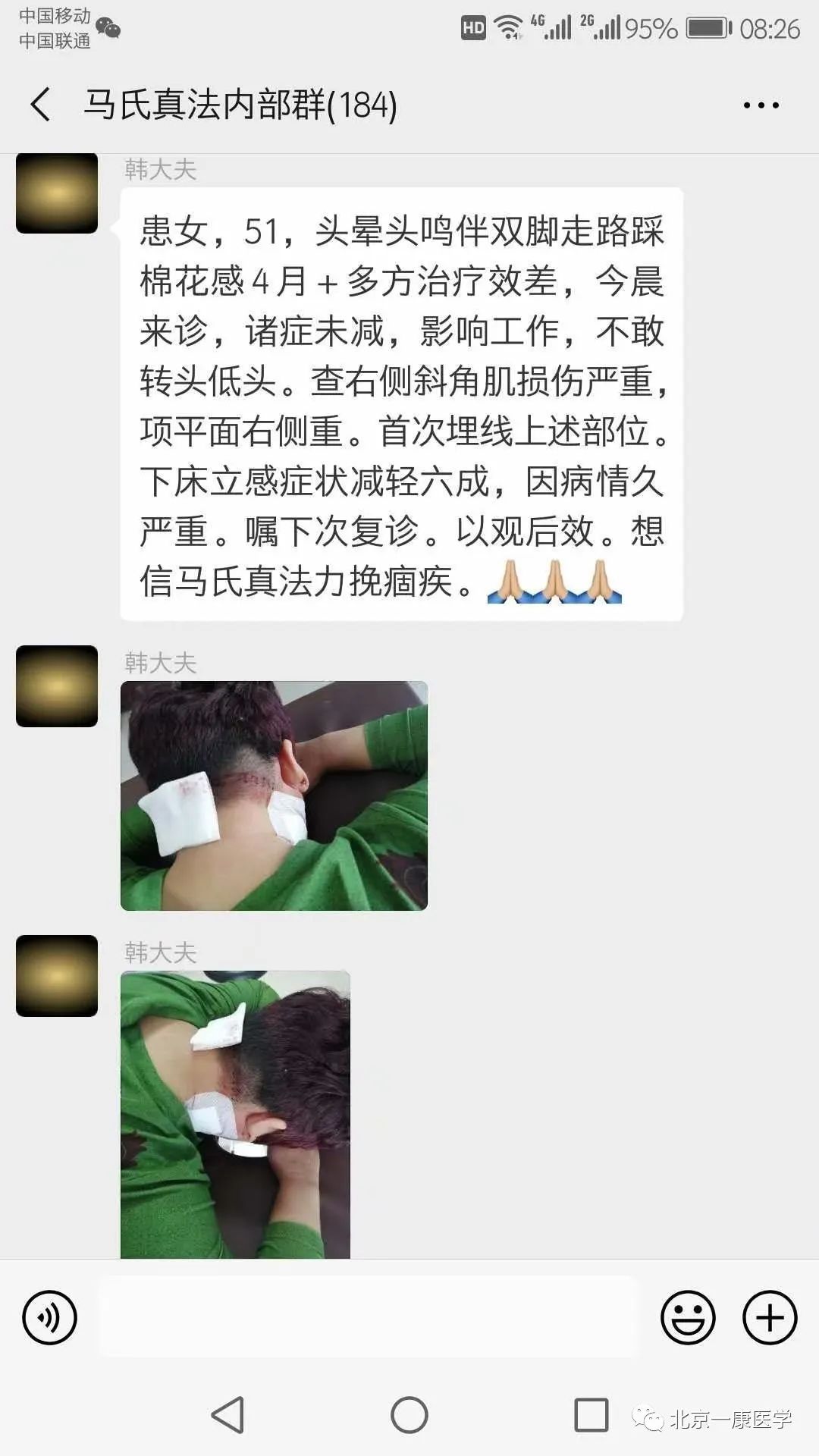Tap the message text input field

point(368,1317)
